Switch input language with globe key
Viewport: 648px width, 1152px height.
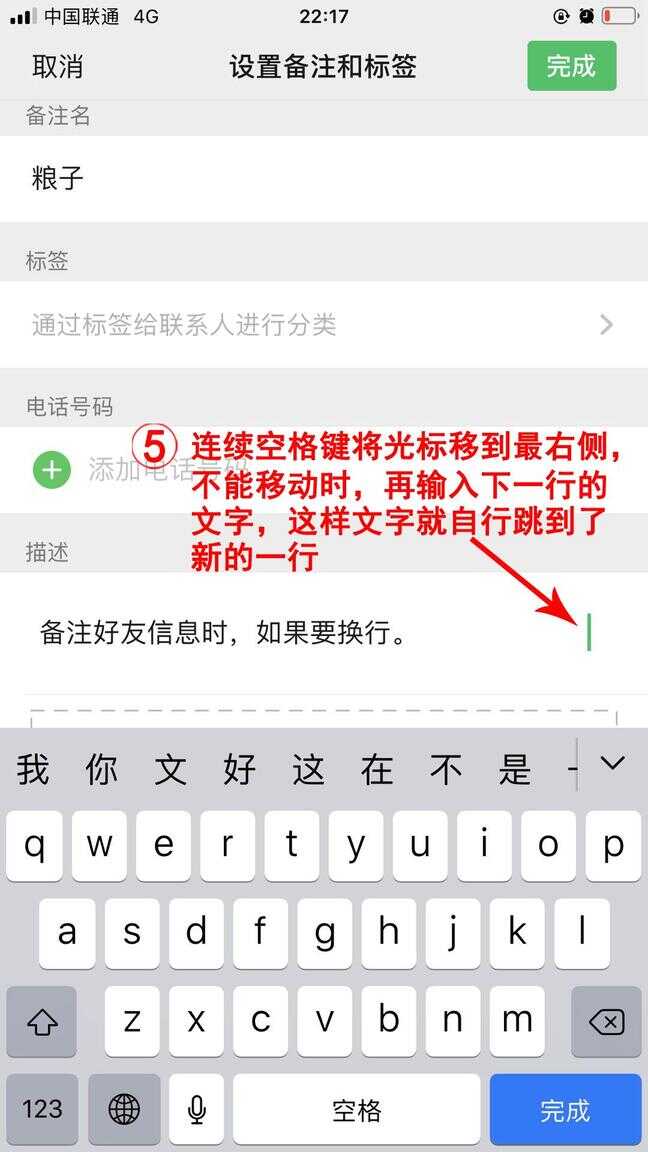(124, 1109)
